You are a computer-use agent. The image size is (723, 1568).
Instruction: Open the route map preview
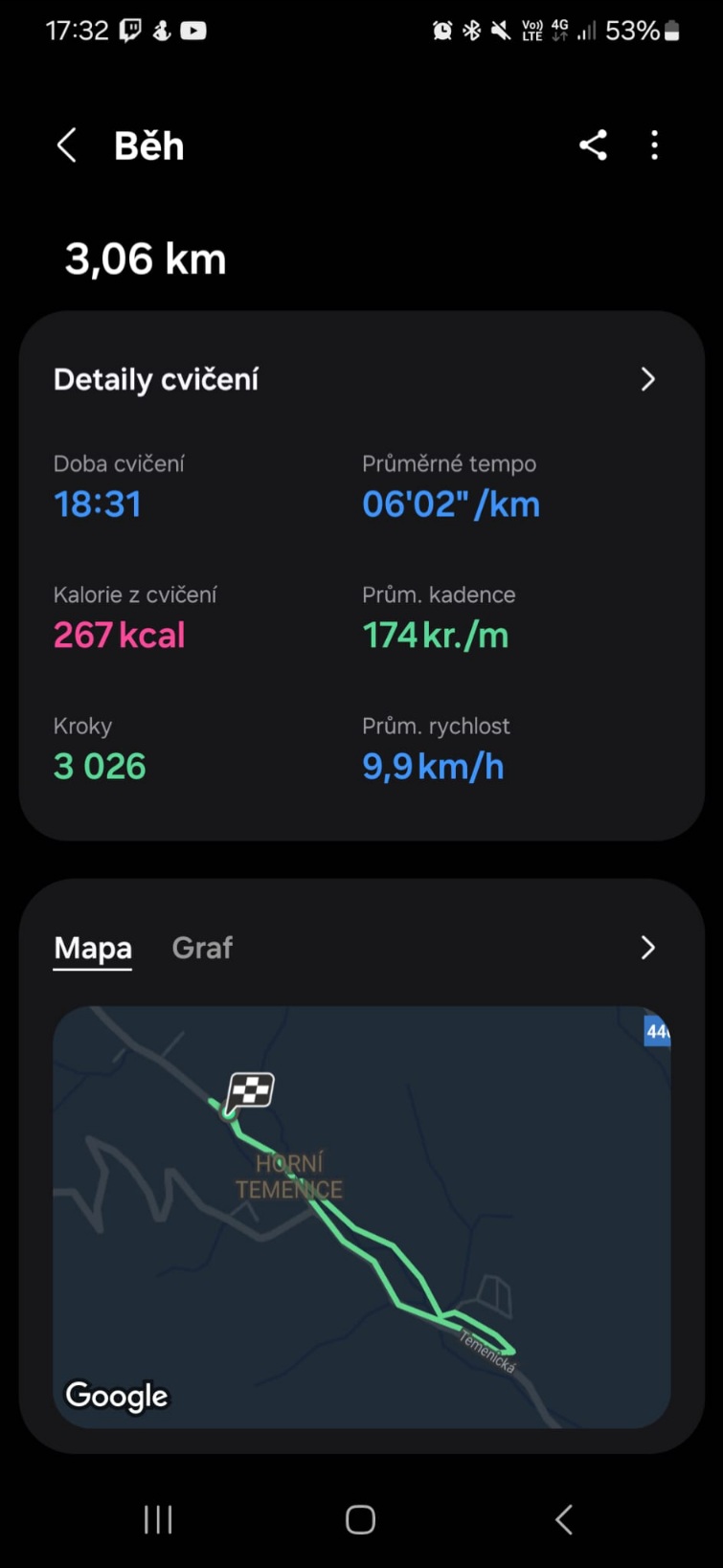click(x=361, y=1216)
